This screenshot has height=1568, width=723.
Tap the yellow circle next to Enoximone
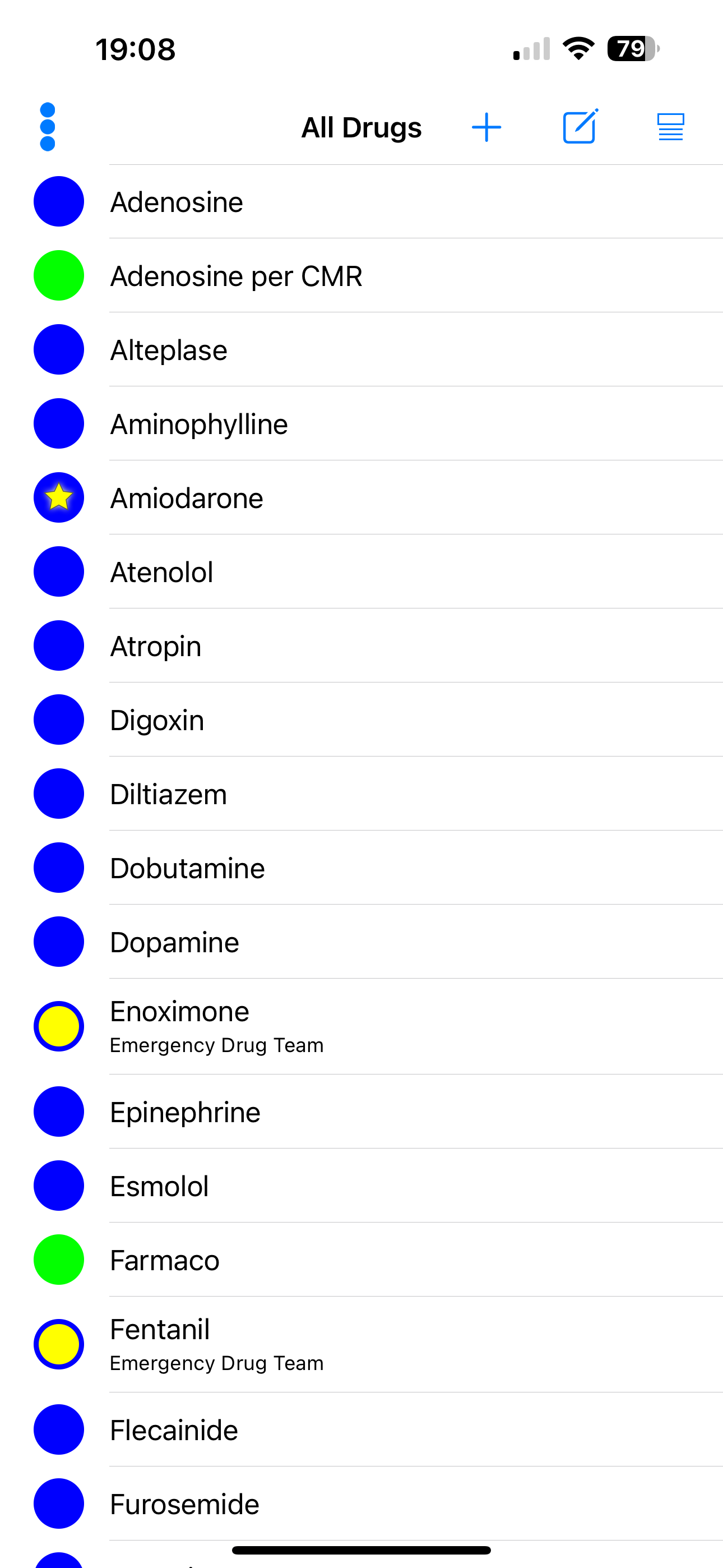(x=58, y=1026)
